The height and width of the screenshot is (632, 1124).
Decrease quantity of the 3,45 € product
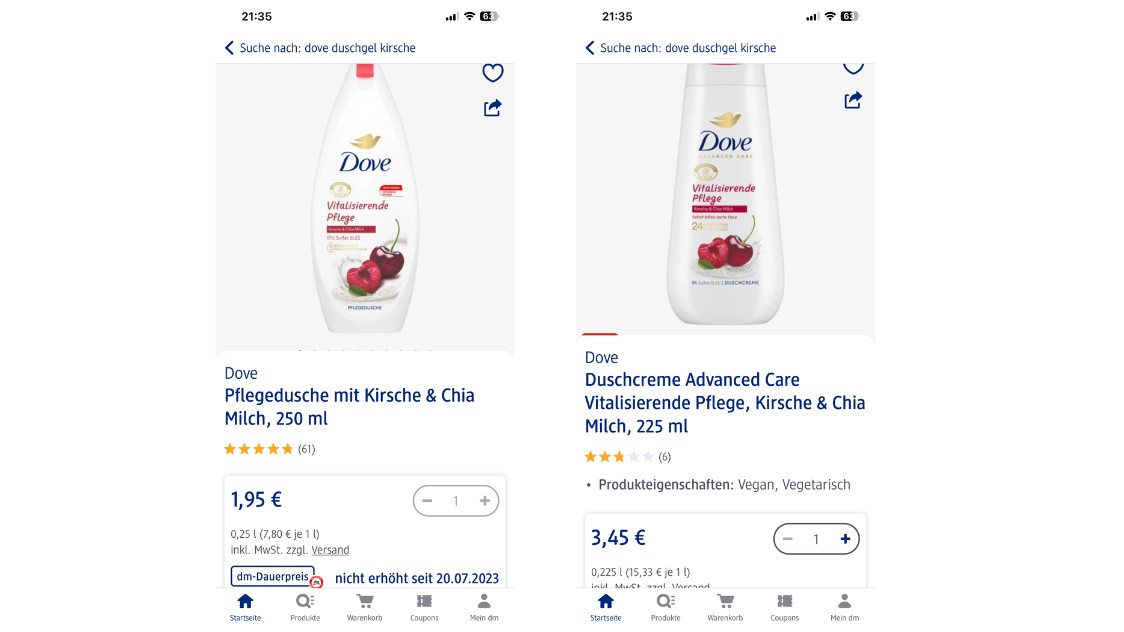(788, 539)
